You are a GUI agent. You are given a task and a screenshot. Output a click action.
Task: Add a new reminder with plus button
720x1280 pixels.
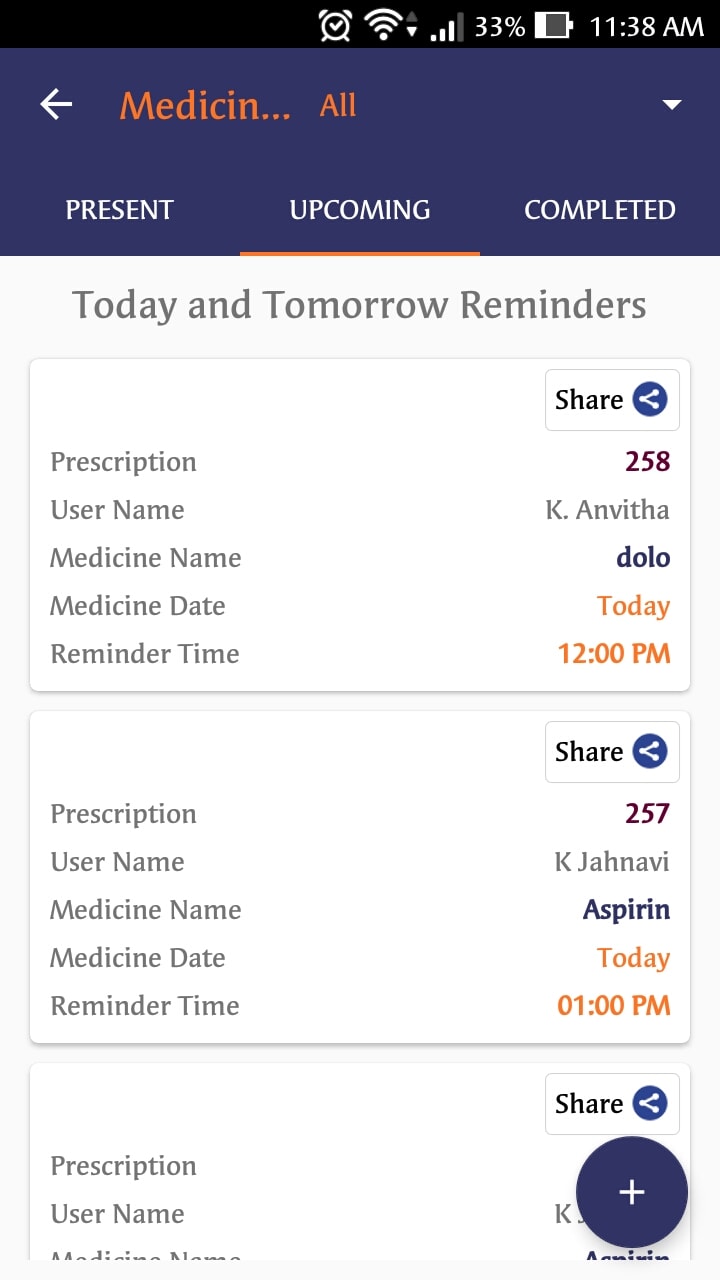pos(632,1192)
